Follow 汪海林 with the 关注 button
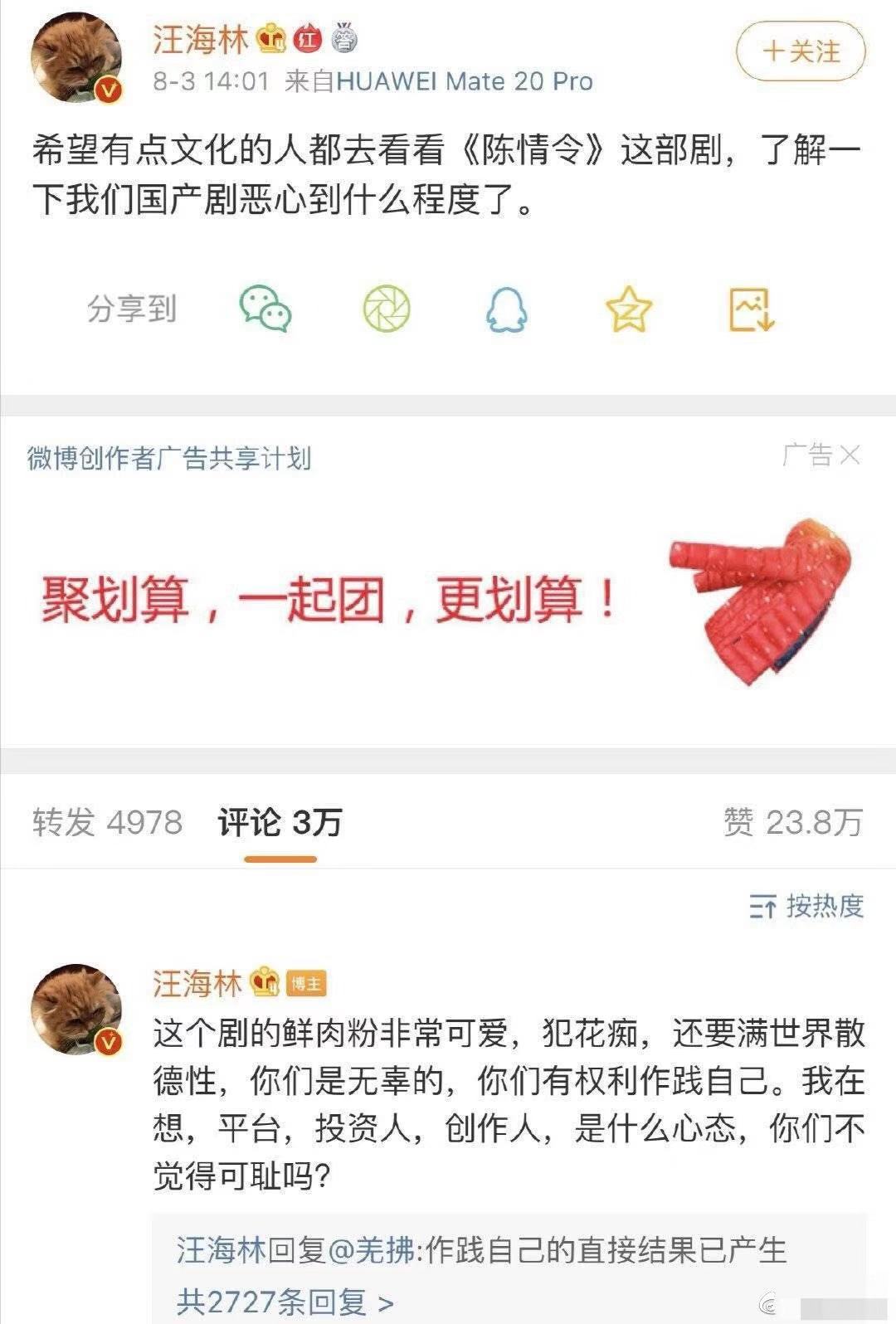Screen dimensions: 896x1324 (801, 51)
